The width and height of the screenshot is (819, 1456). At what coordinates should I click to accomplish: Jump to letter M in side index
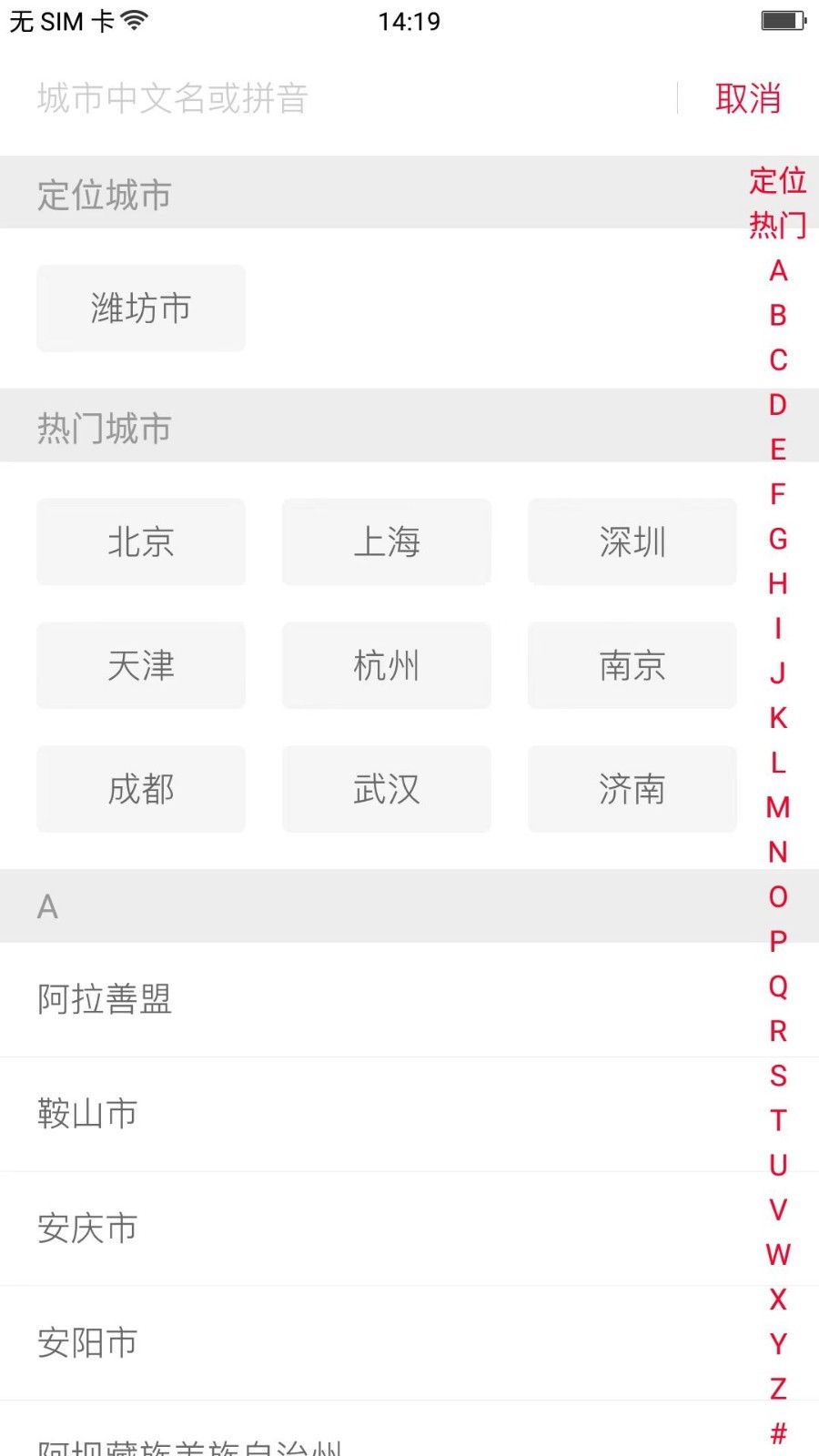(778, 807)
